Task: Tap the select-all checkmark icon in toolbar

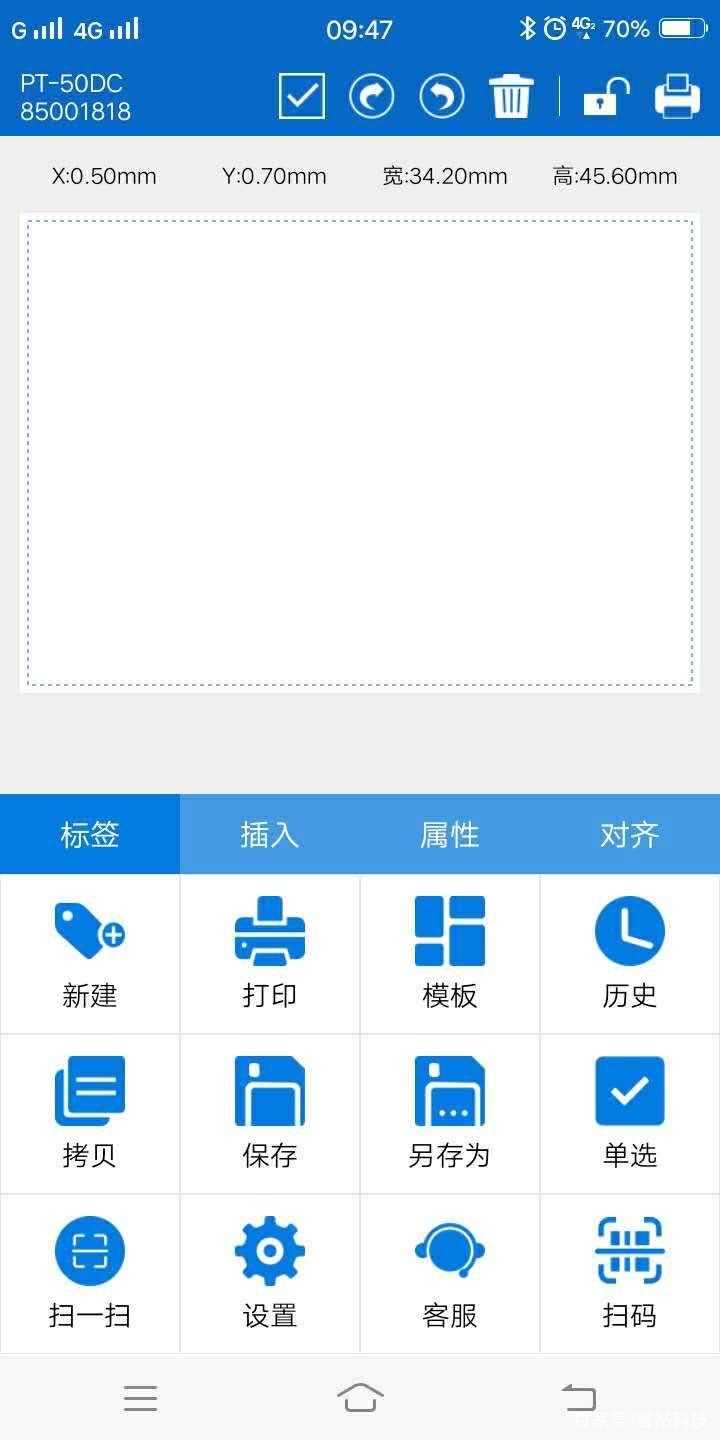Action: point(301,97)
